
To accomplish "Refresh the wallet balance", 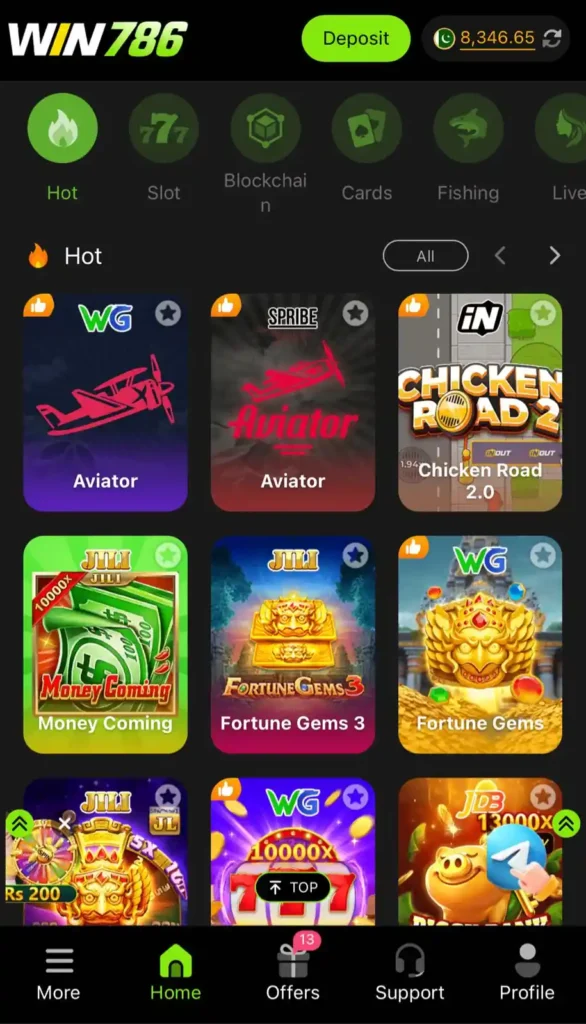I will click(552, 39).
